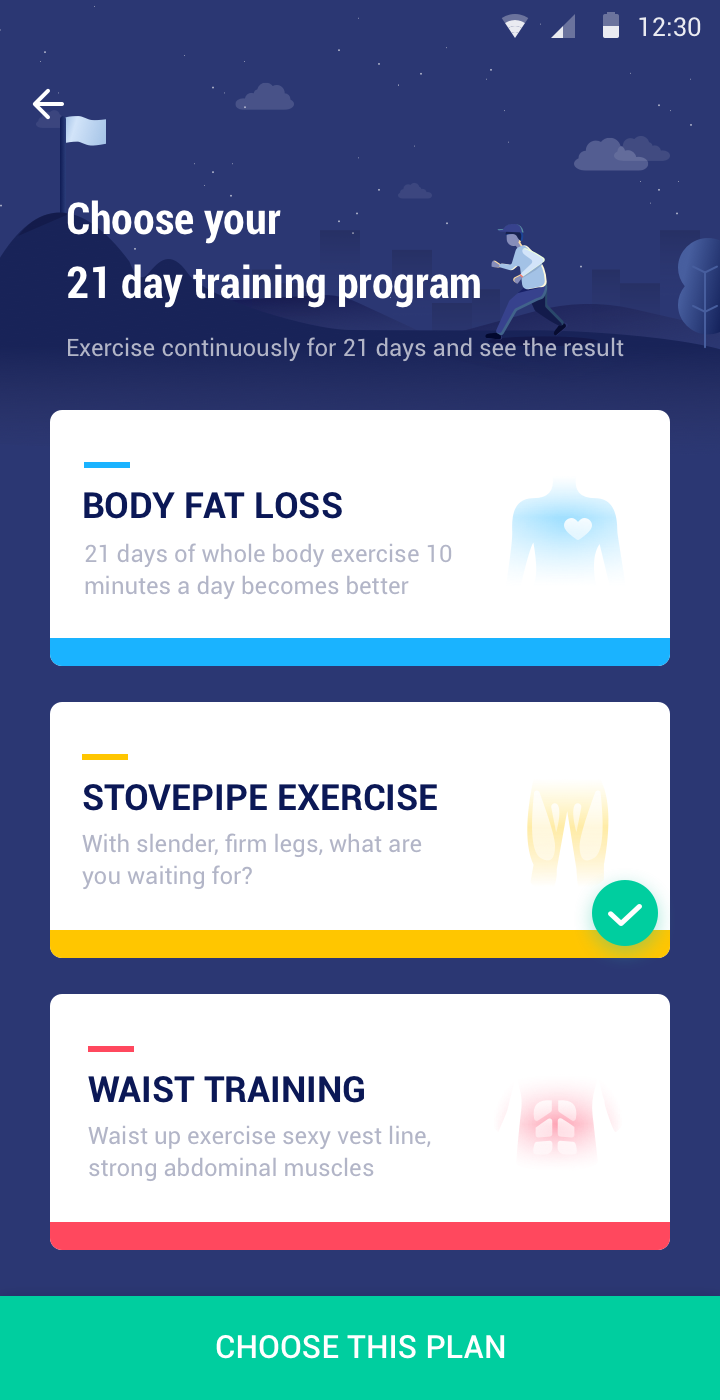This screenshot has height=1400, width=720.
Task: Tap the Choose This Plan button
Action: (x=360, y=1348)
